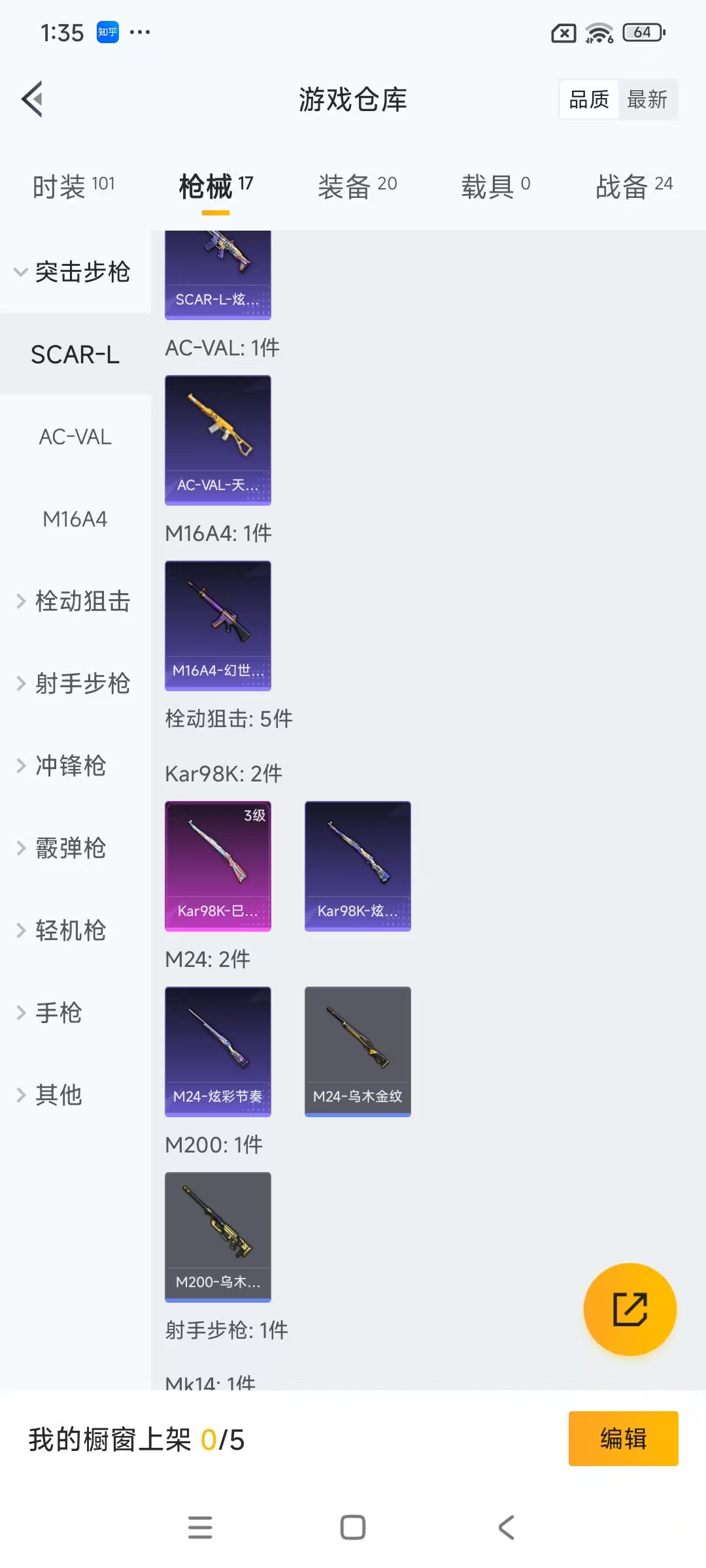Open the level 3 Kar98K skin card
This screenshot has width=706, height=1568.
point(218,866)
